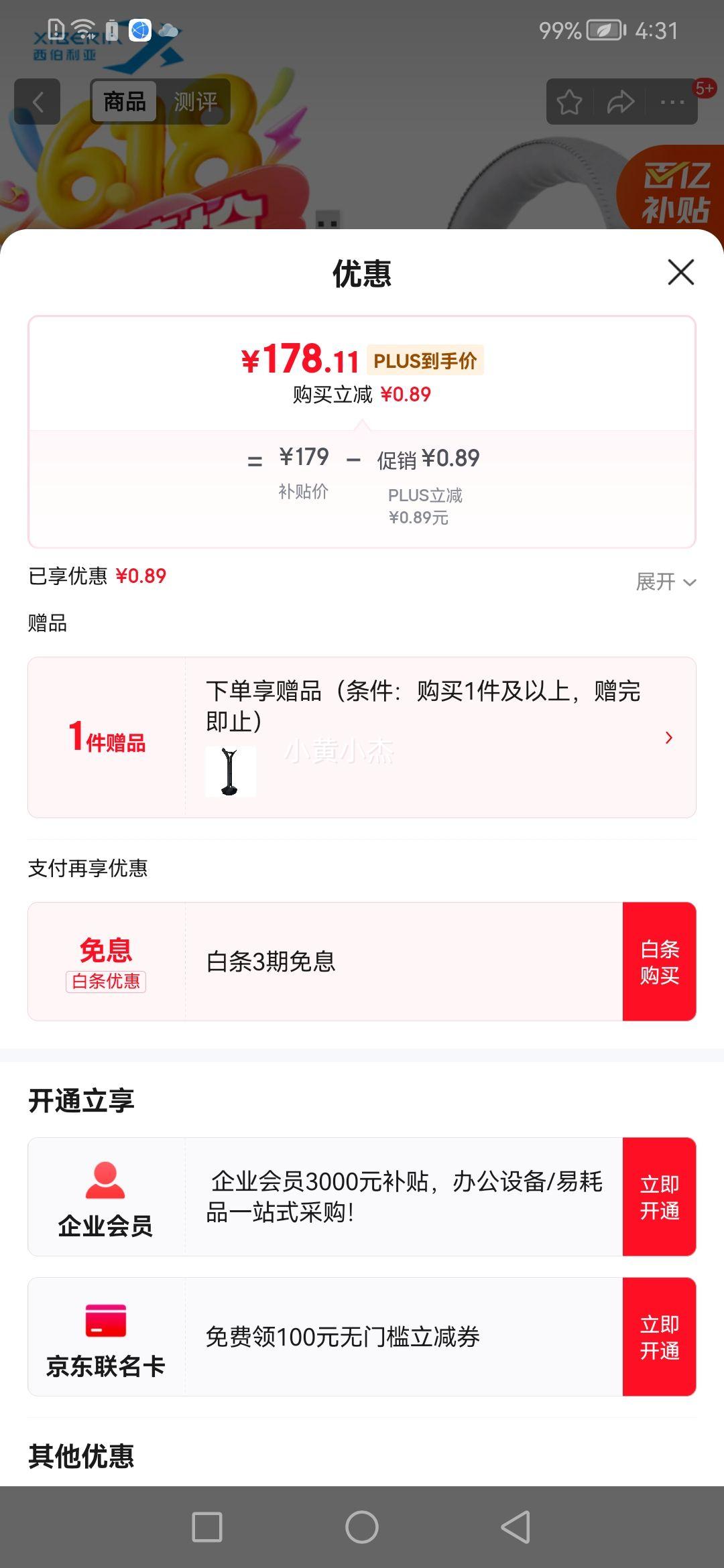Screen dimensions: 724x1568
Task: Close the 优惠 discount panel
Action: click(680, 272)
